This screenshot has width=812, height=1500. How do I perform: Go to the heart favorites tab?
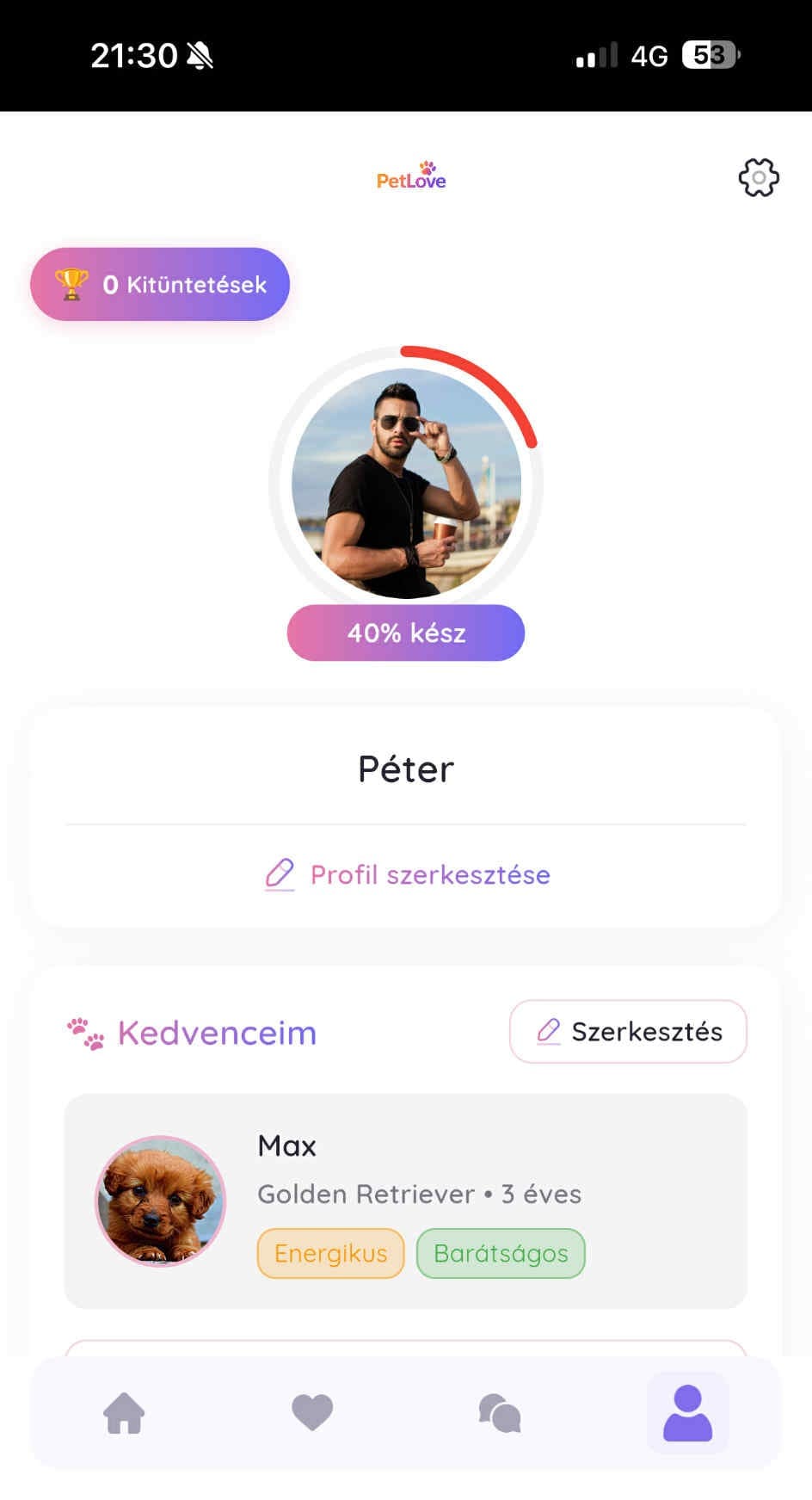(312, 1413)
